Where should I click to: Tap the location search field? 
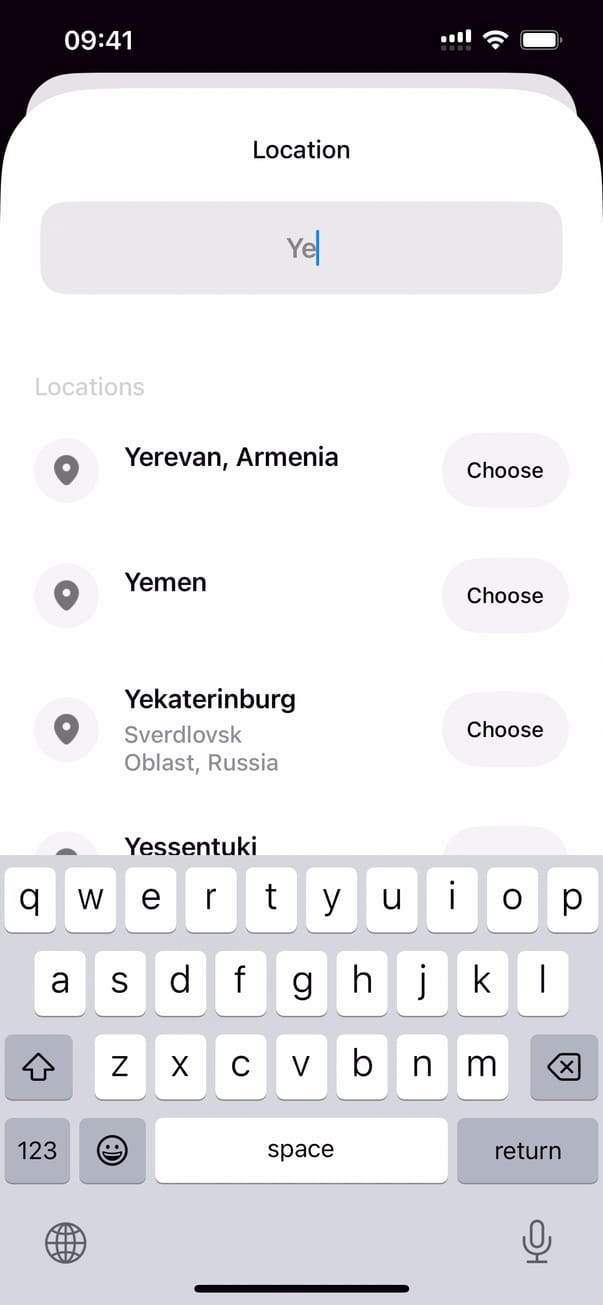pyautogui.click(x=300, y=248)
